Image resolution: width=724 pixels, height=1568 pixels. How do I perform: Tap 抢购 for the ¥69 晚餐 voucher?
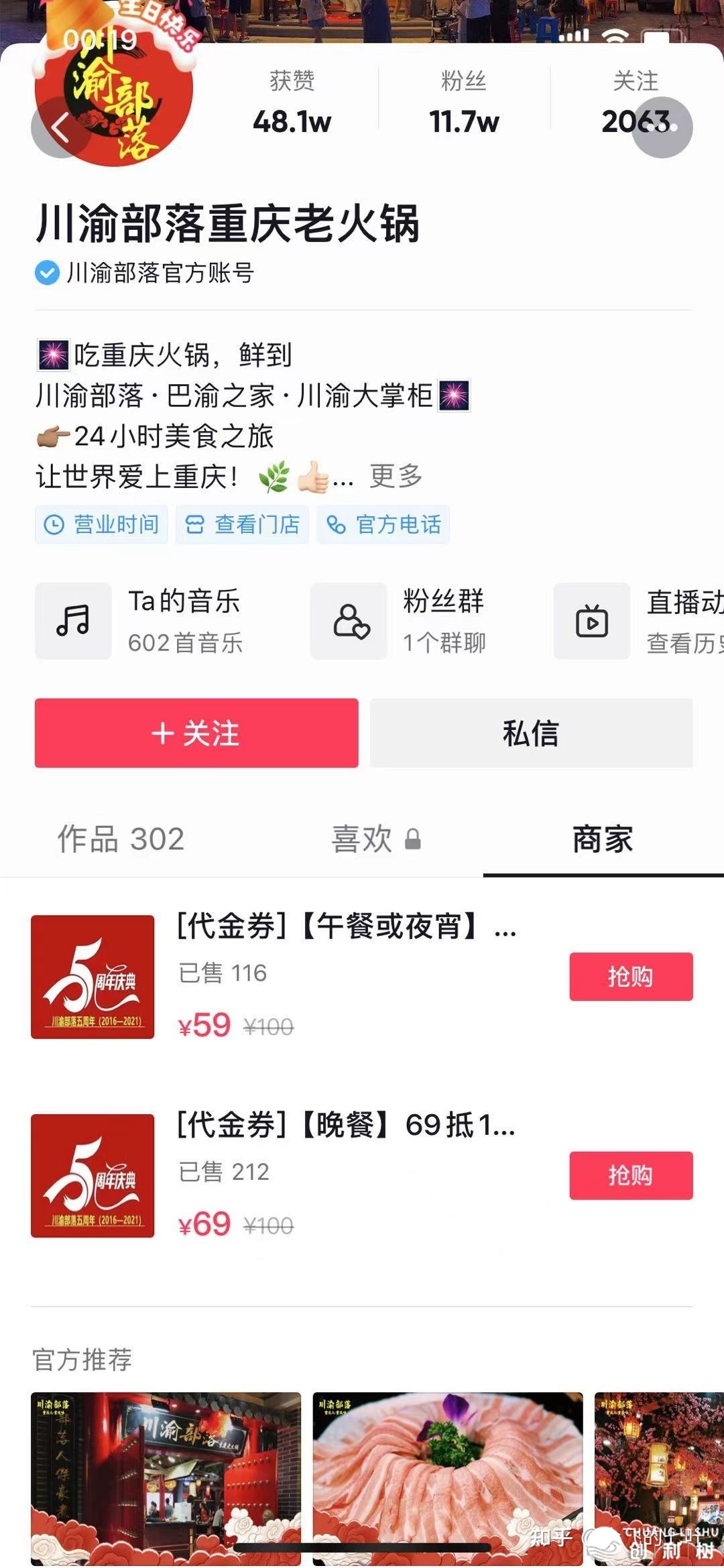click(x=631, y=1175)
